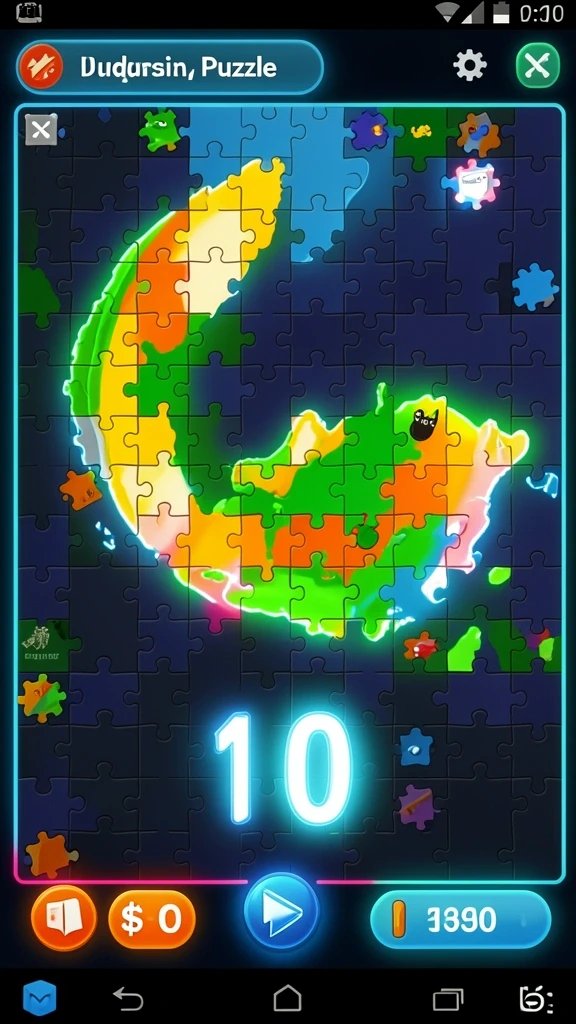Image resolution: width=576 pixels, height=1024 pixels.
Task: Tap the $ 0 money button
Action: click(x=152, y=919)
